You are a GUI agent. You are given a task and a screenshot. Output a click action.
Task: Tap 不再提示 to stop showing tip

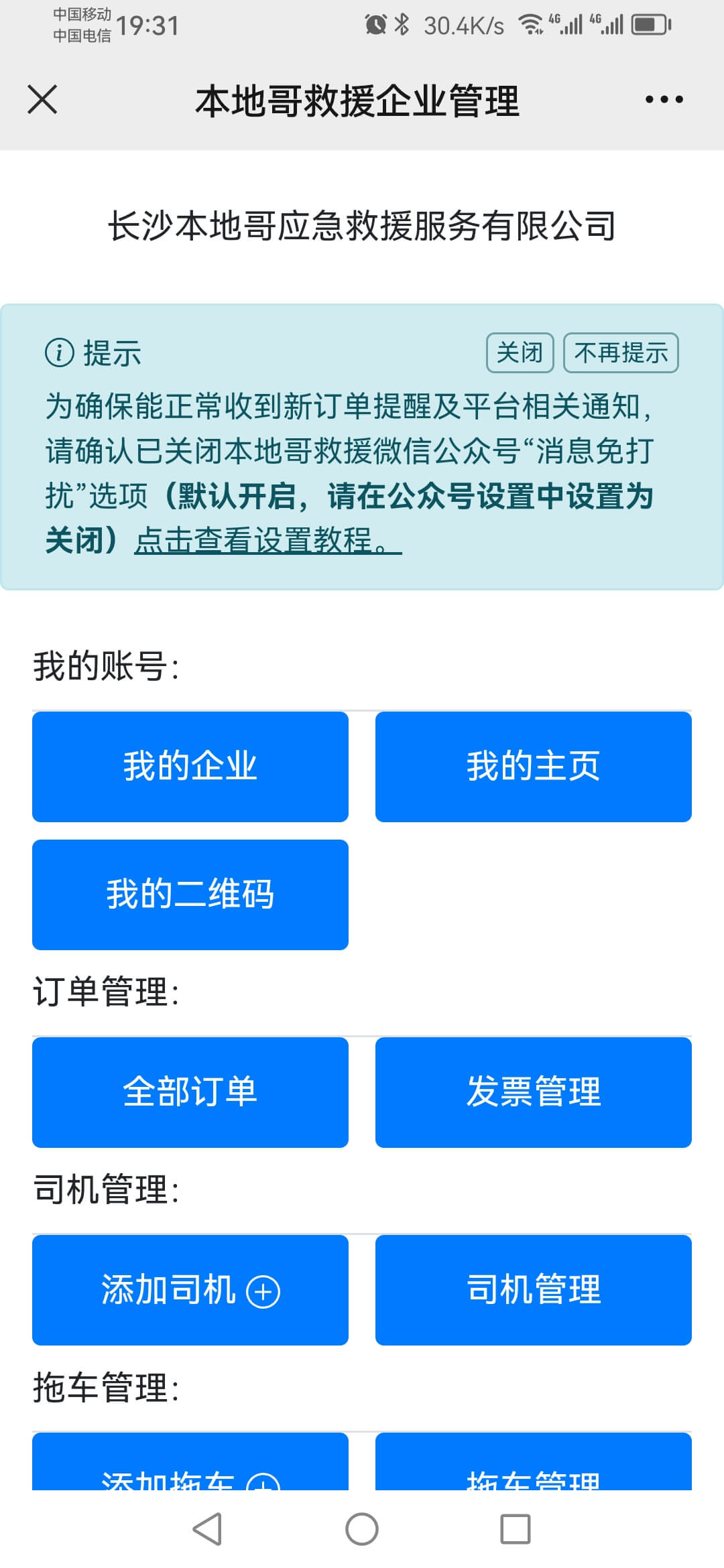point(621,352)
